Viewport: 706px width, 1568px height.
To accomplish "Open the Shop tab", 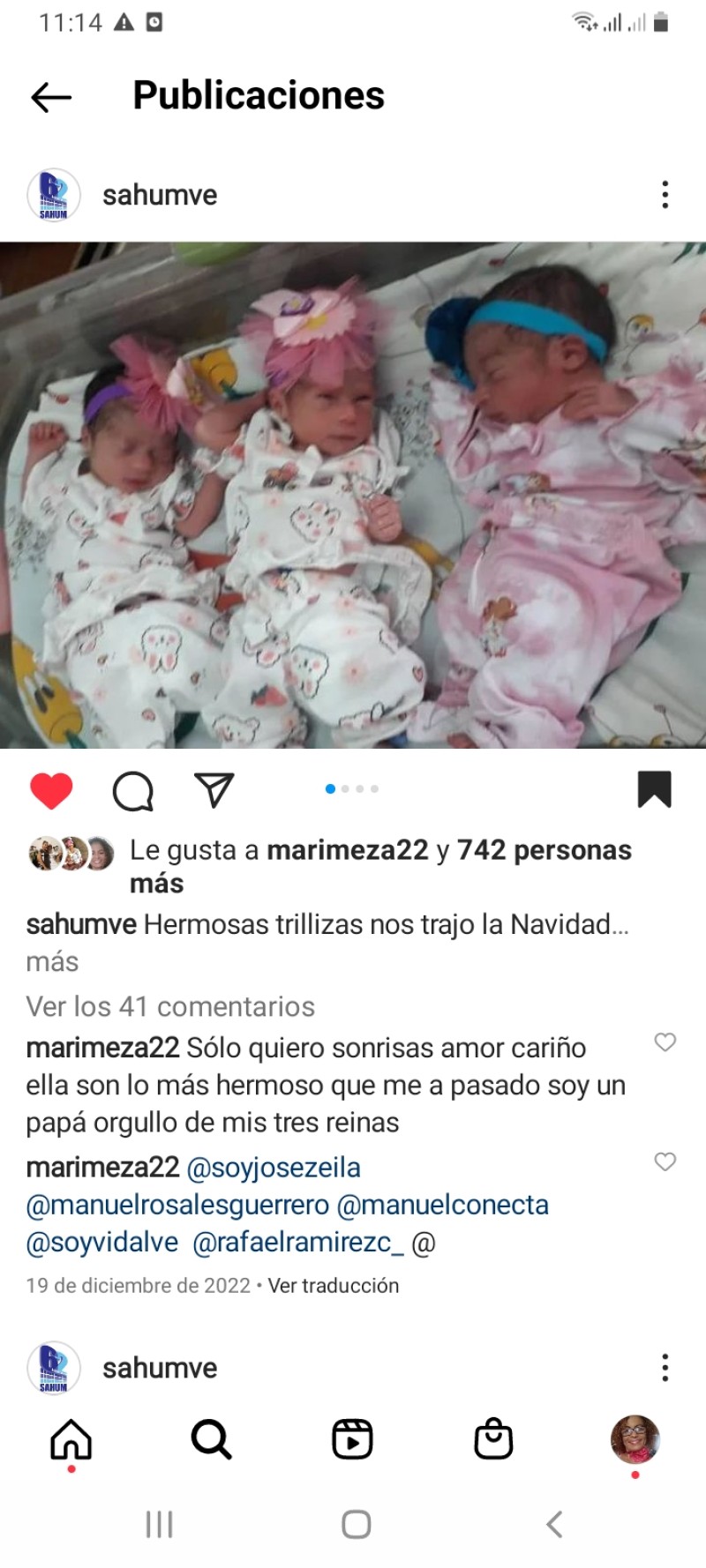I will click(493, 1440).
